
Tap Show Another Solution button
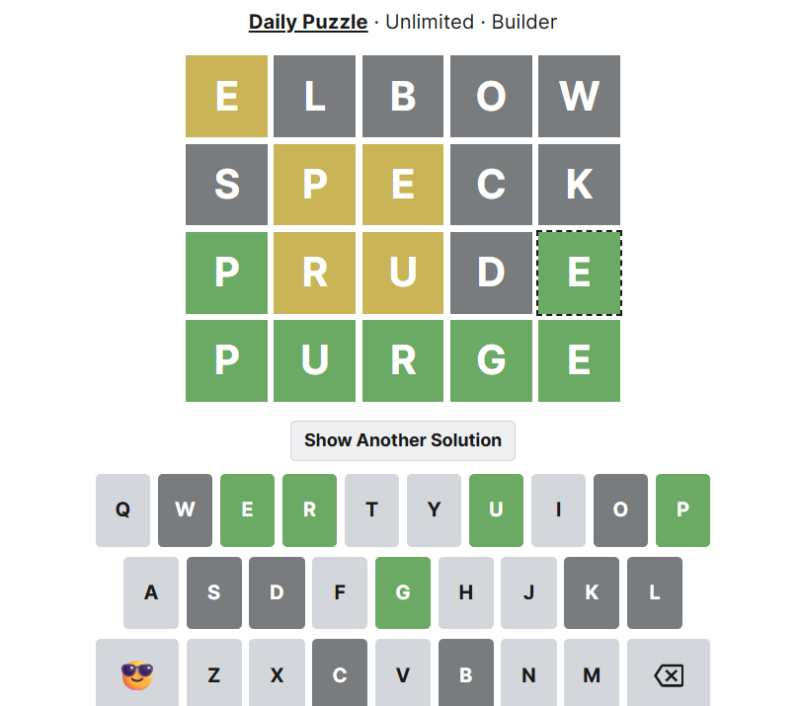pyautogui.click(x=403, y=440)
